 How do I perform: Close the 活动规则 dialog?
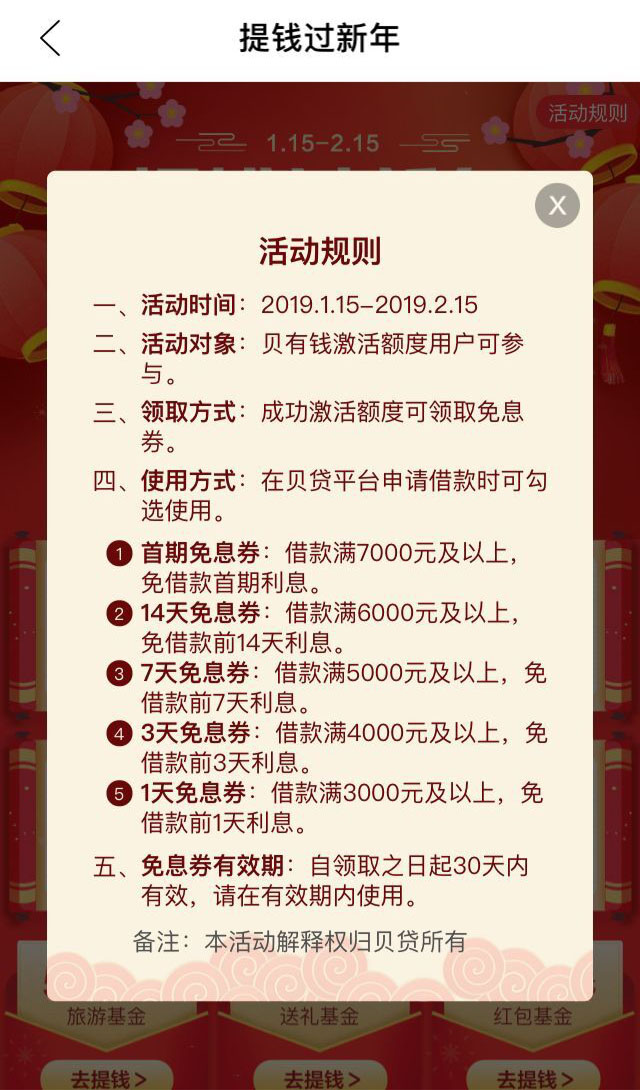(557, 206)
